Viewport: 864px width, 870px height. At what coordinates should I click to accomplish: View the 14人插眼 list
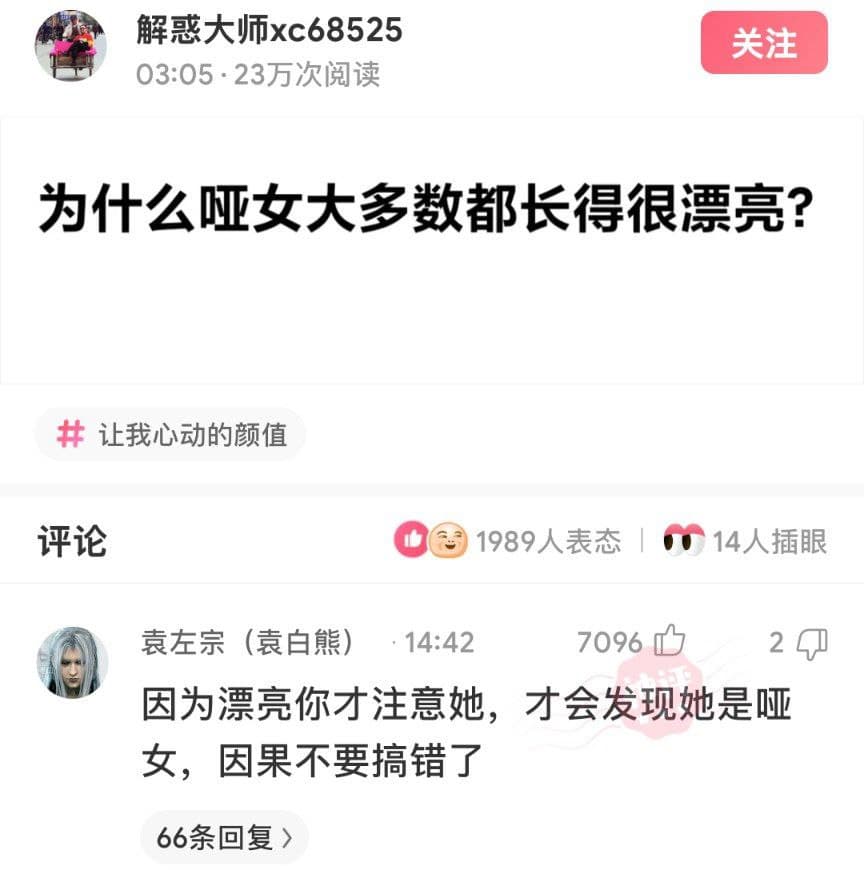coord(745,541)
